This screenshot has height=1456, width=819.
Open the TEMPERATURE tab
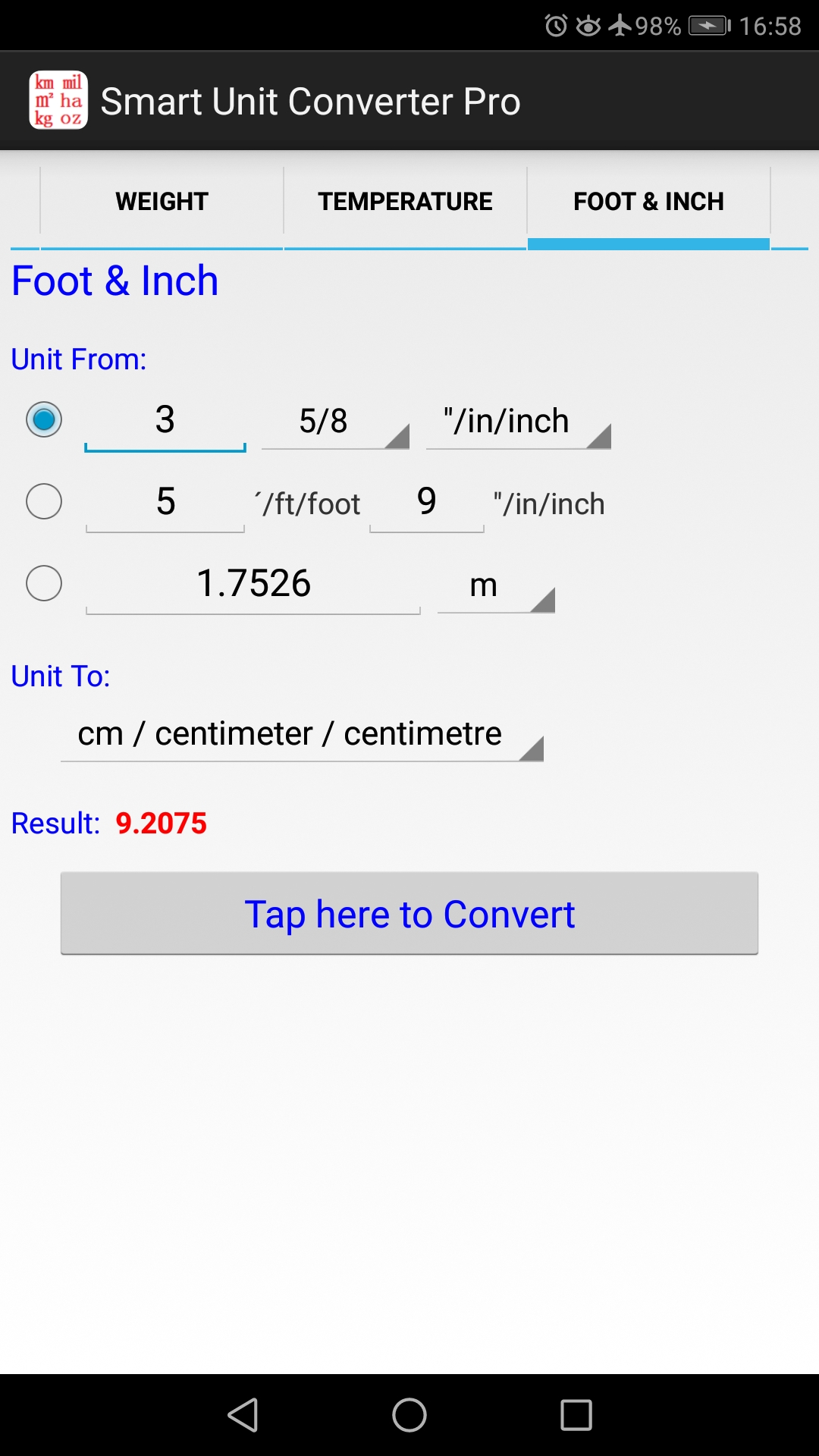(404, 201)
